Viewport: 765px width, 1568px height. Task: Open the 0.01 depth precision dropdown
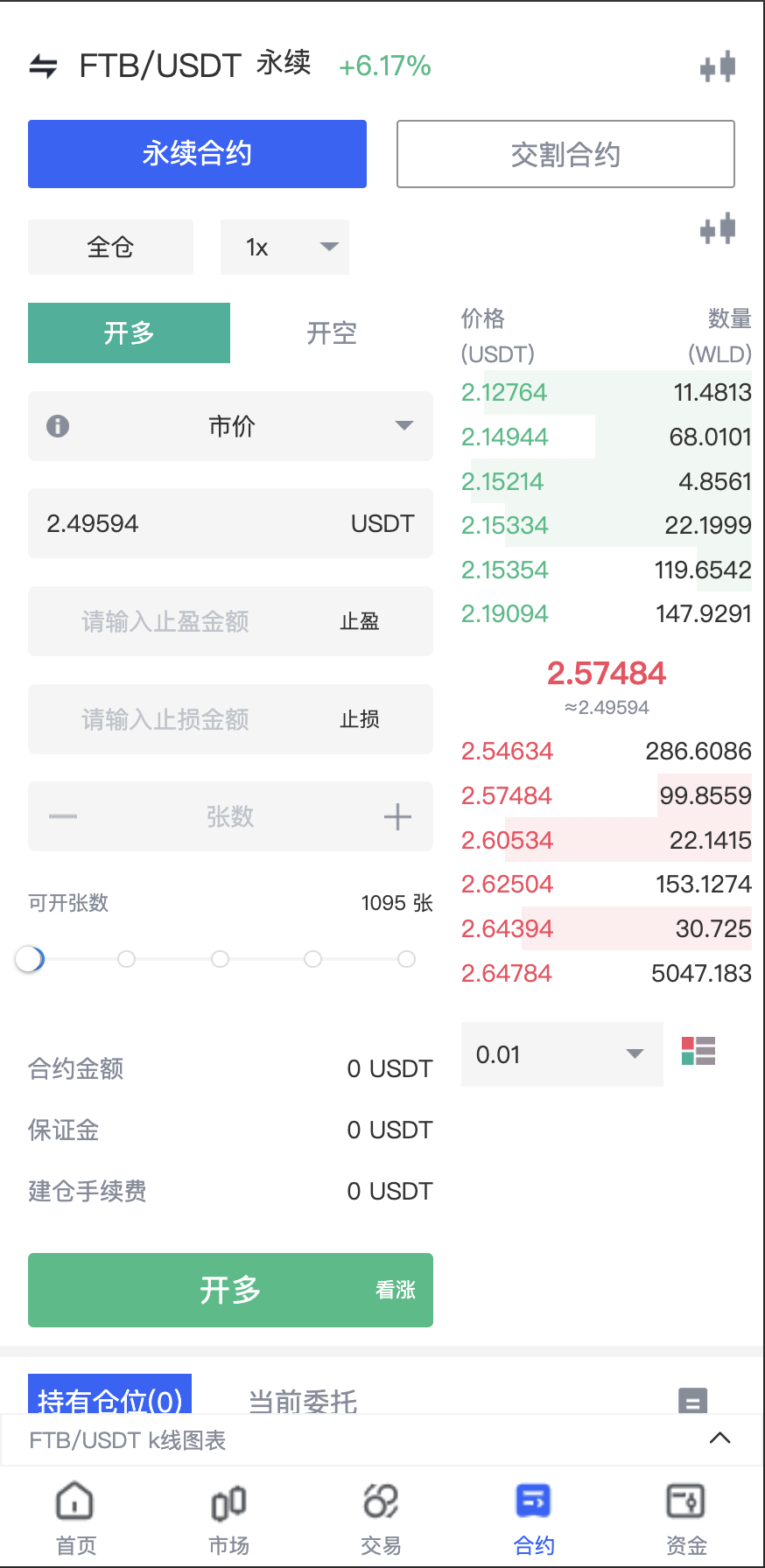click(561, 1054)
